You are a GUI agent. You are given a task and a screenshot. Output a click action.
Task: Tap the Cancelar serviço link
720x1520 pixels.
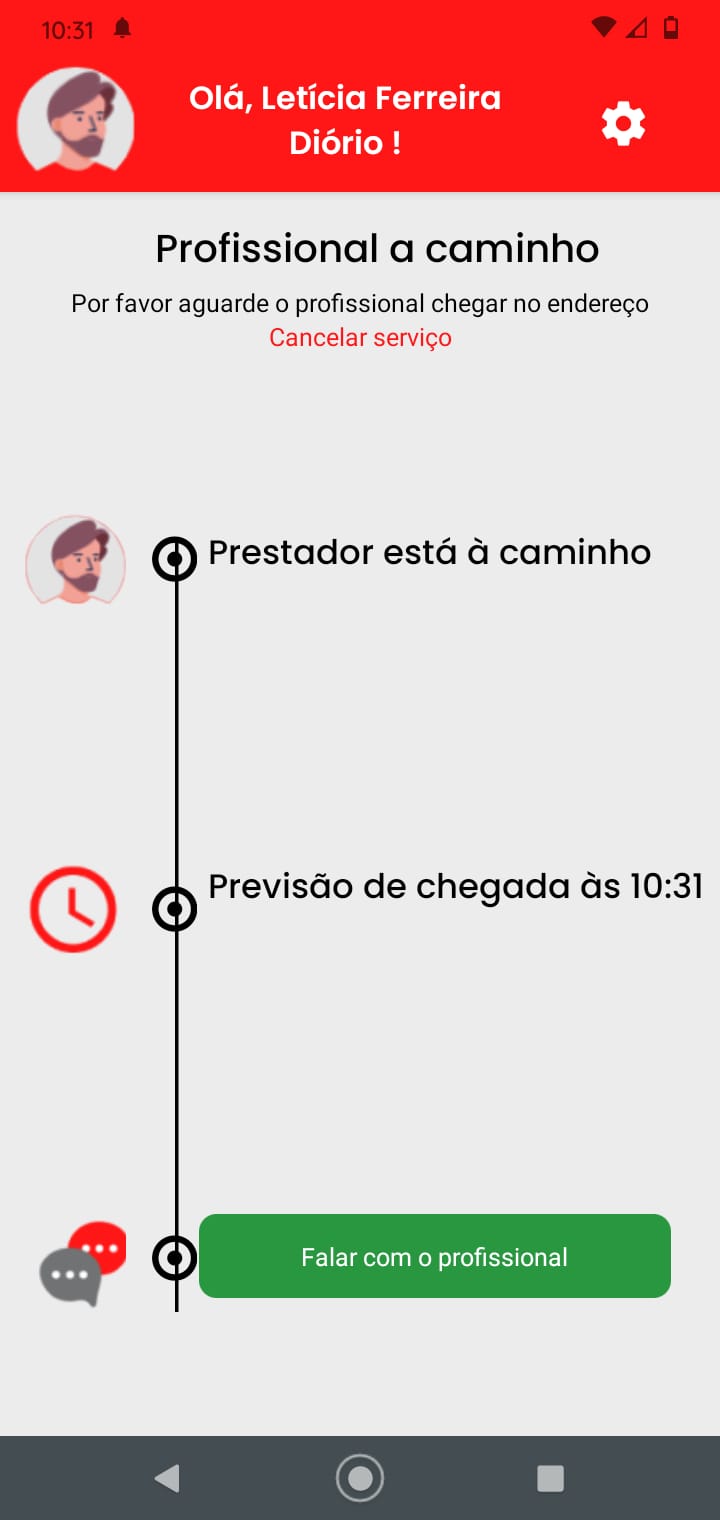tap(360, 338)
